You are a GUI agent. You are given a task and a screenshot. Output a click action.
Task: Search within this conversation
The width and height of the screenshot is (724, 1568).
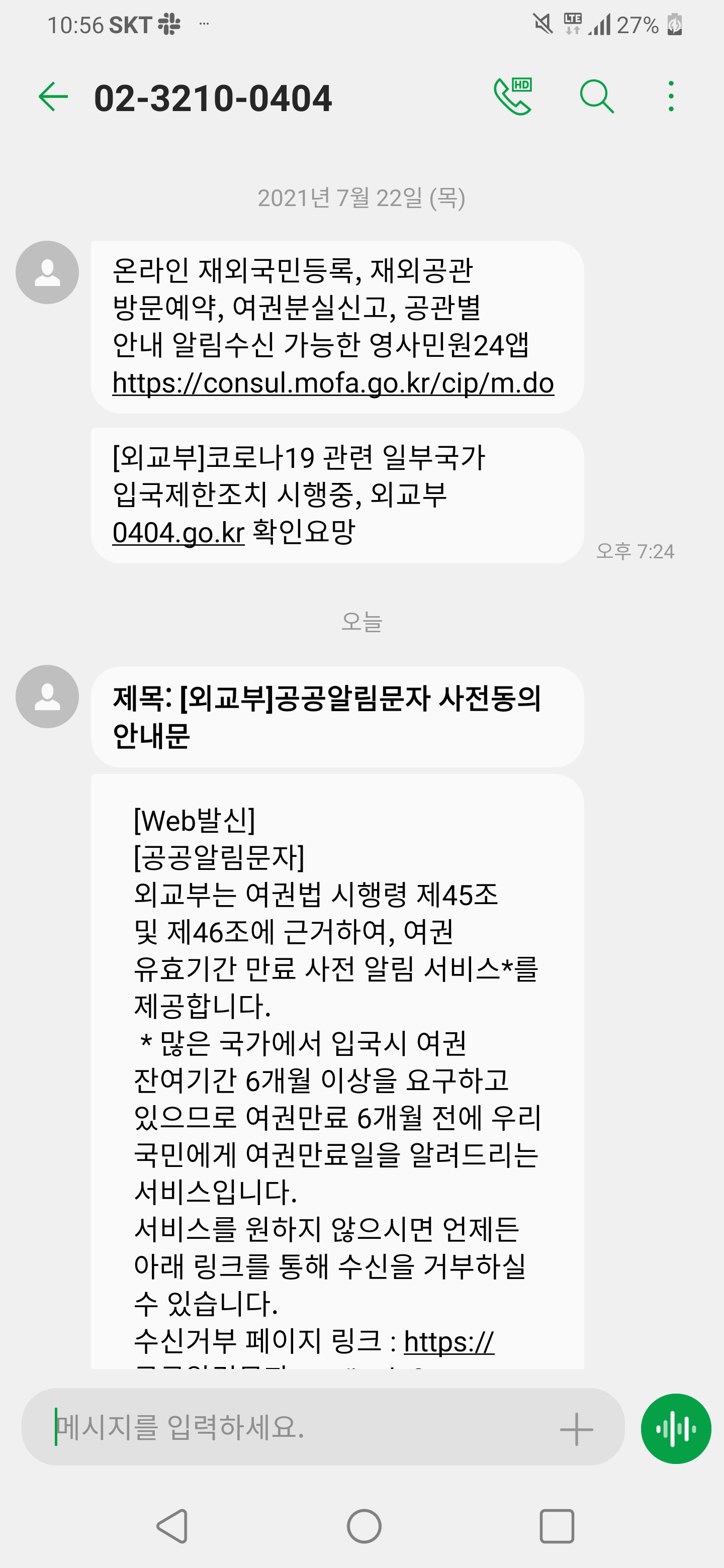(x=596, y=97)
